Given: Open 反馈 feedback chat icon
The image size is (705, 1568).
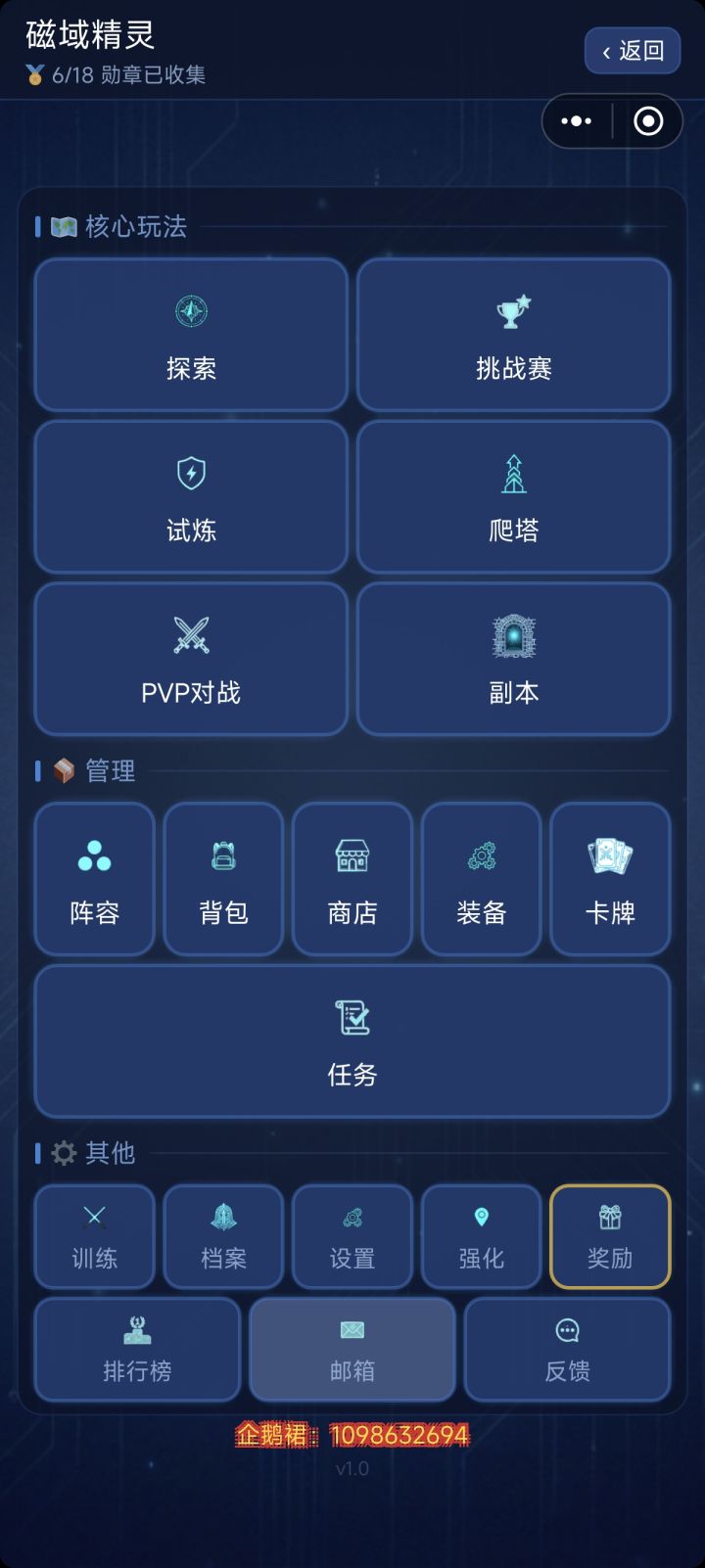Looking at the screenshot, I should pos(567,1331).
